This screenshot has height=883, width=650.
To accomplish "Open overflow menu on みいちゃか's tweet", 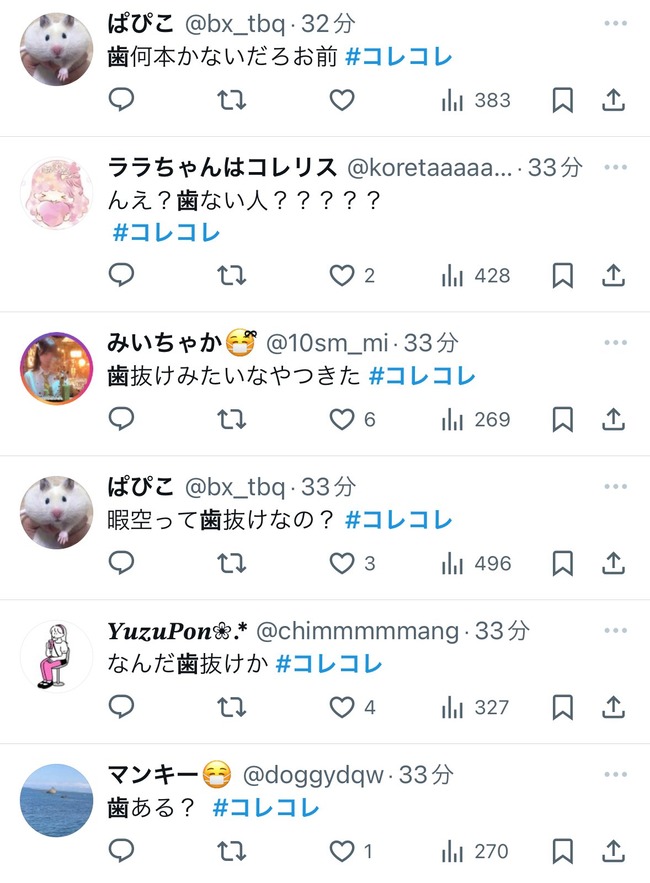I will (x=615, y=342).
